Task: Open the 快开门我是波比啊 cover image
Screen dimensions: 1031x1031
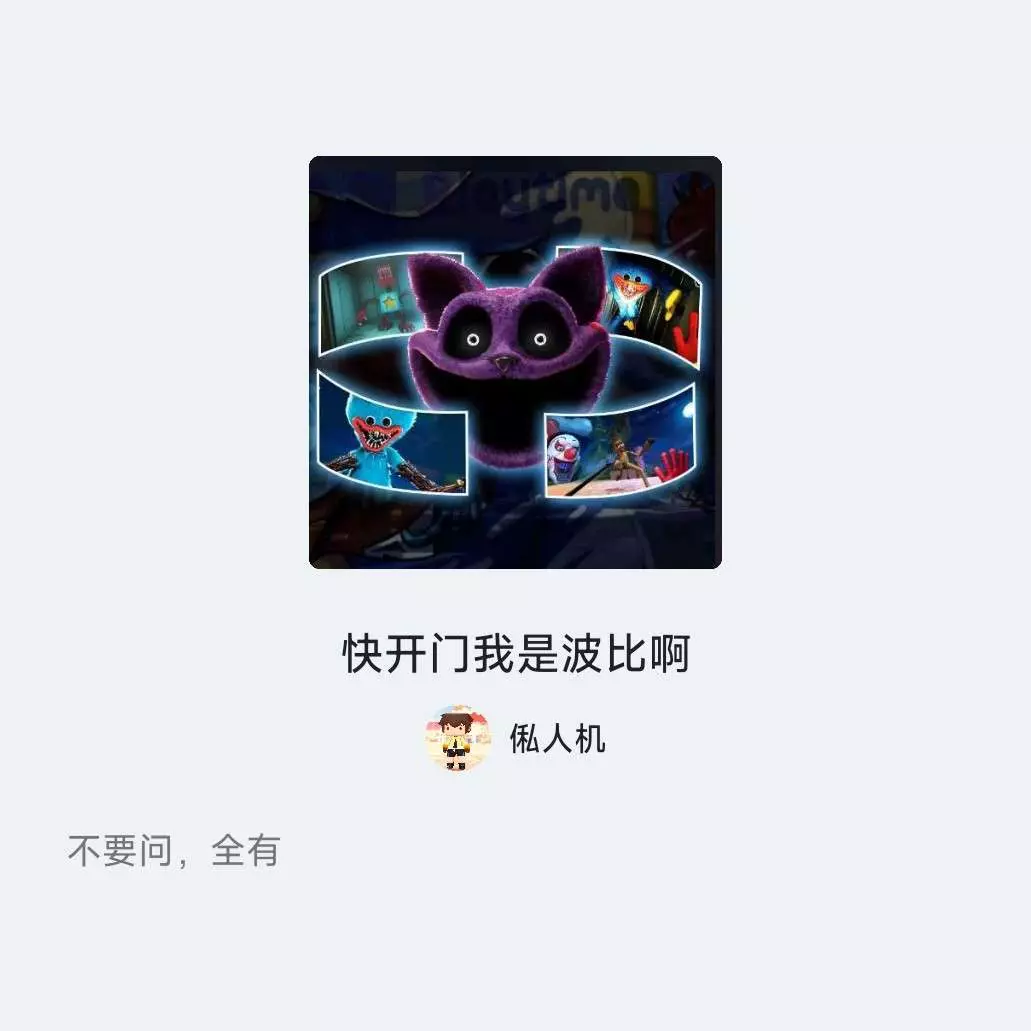Action: point(515,362)
